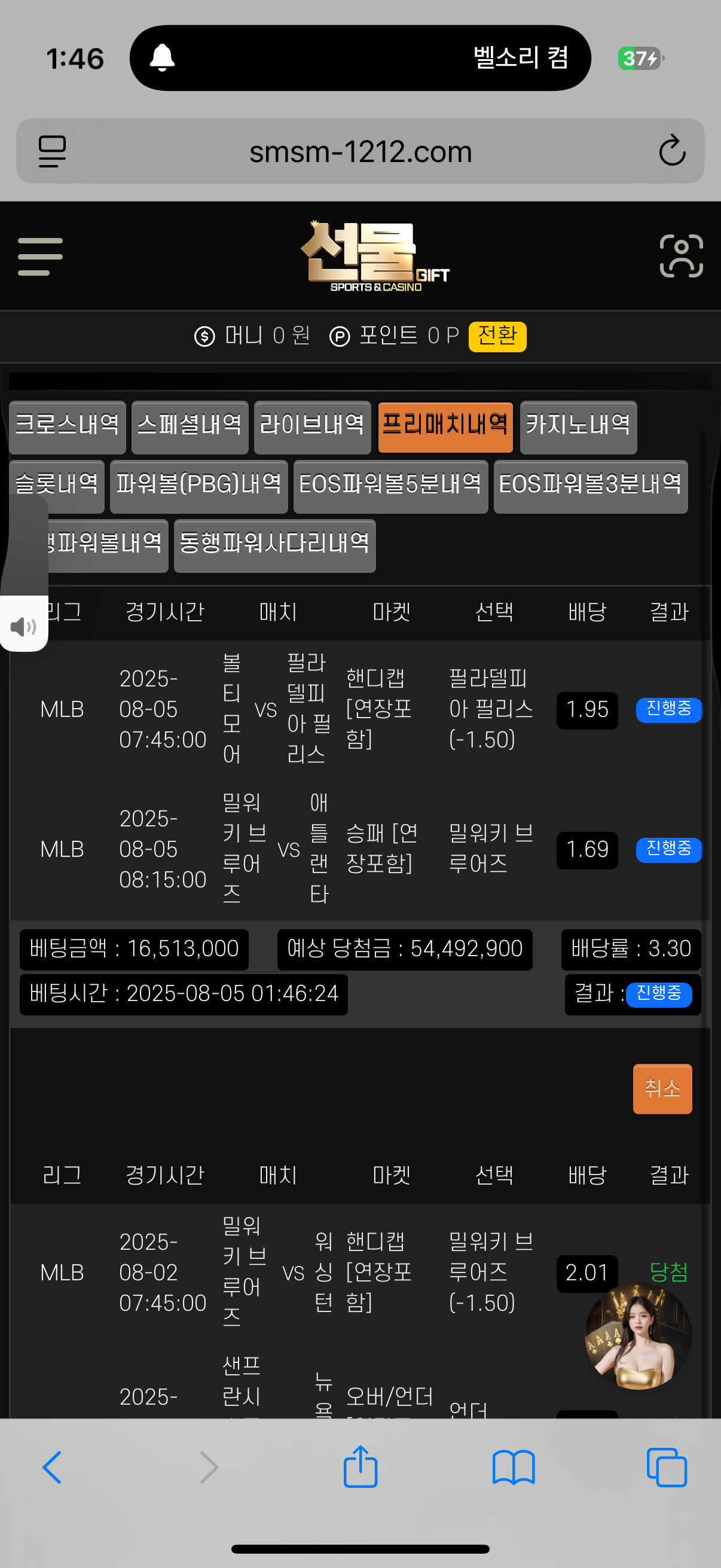The height and width of the screenshot is (1568, 721).
Task: Open the 슬롯내역 tab
Action: (57, 485)
